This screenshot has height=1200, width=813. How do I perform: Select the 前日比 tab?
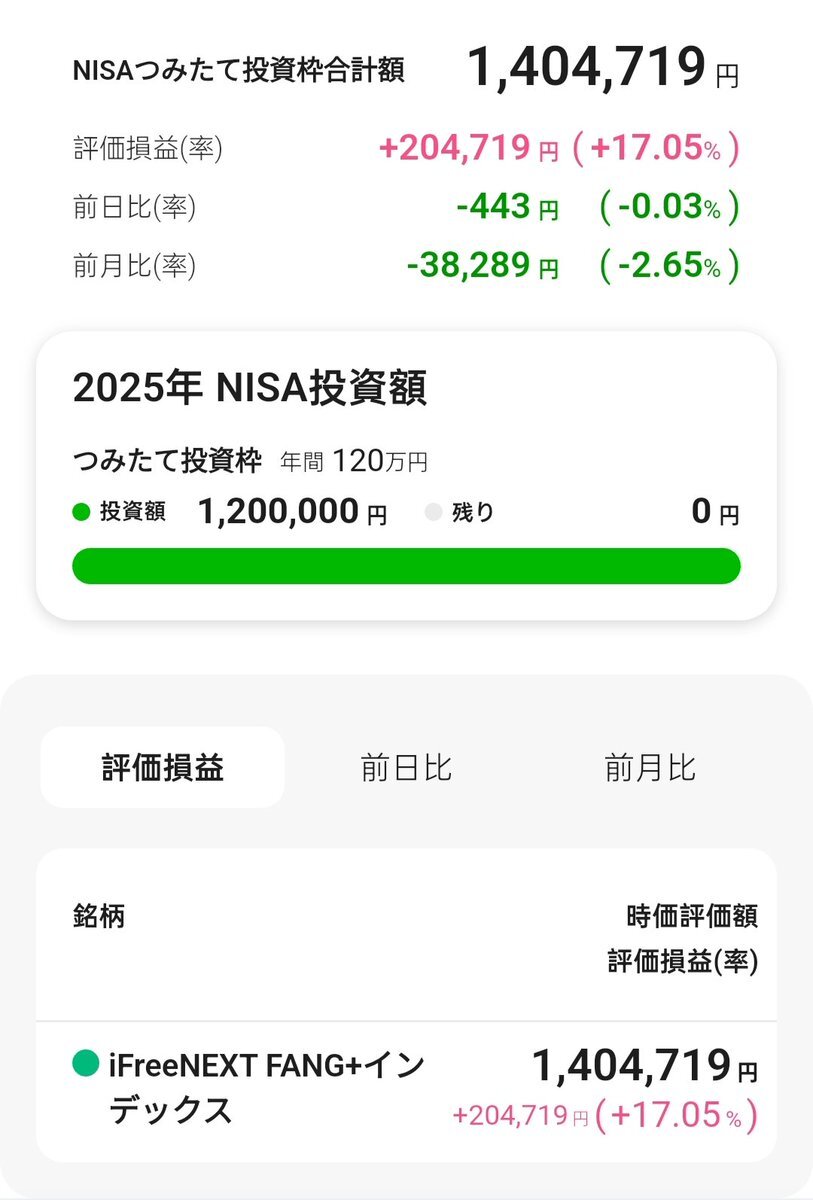[x=406, y=767]
